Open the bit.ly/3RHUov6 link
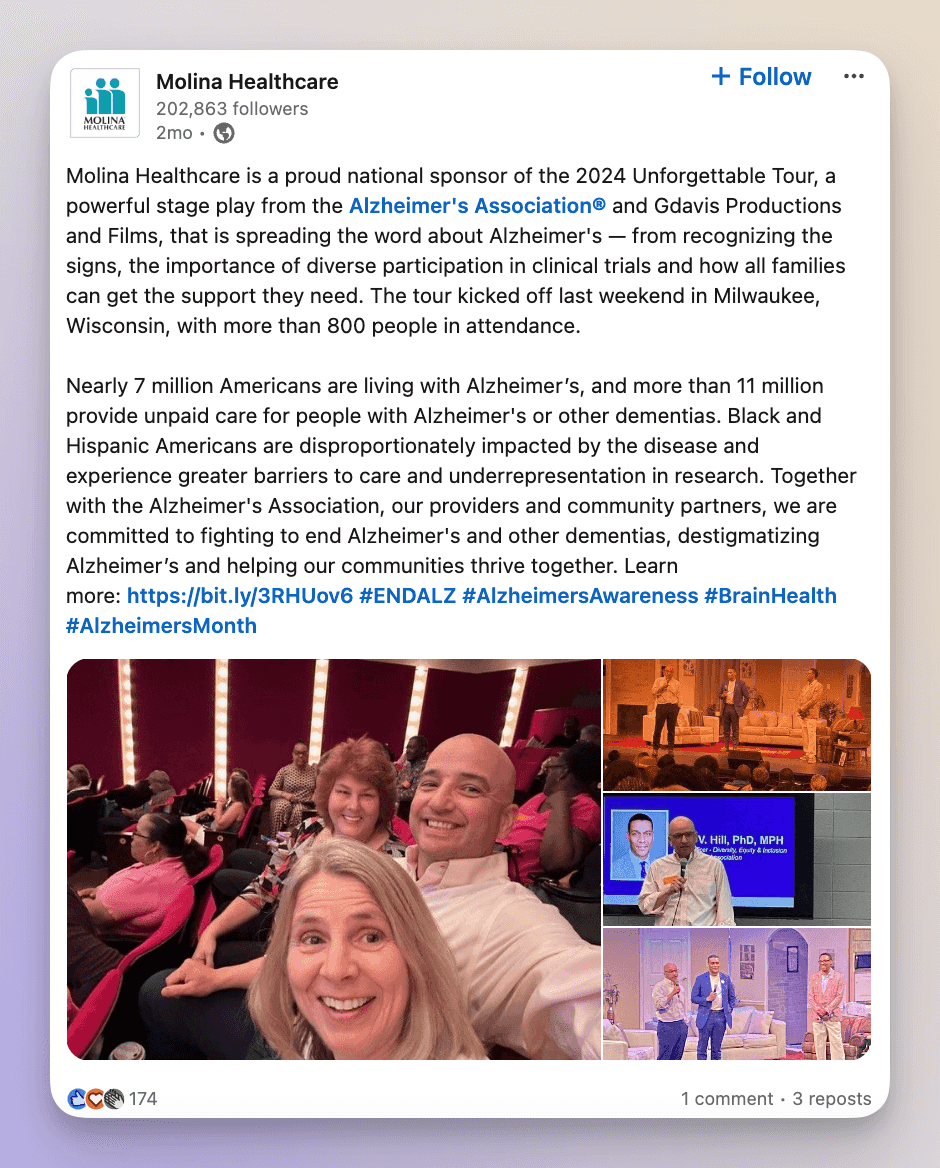 (x=240, y=596)
